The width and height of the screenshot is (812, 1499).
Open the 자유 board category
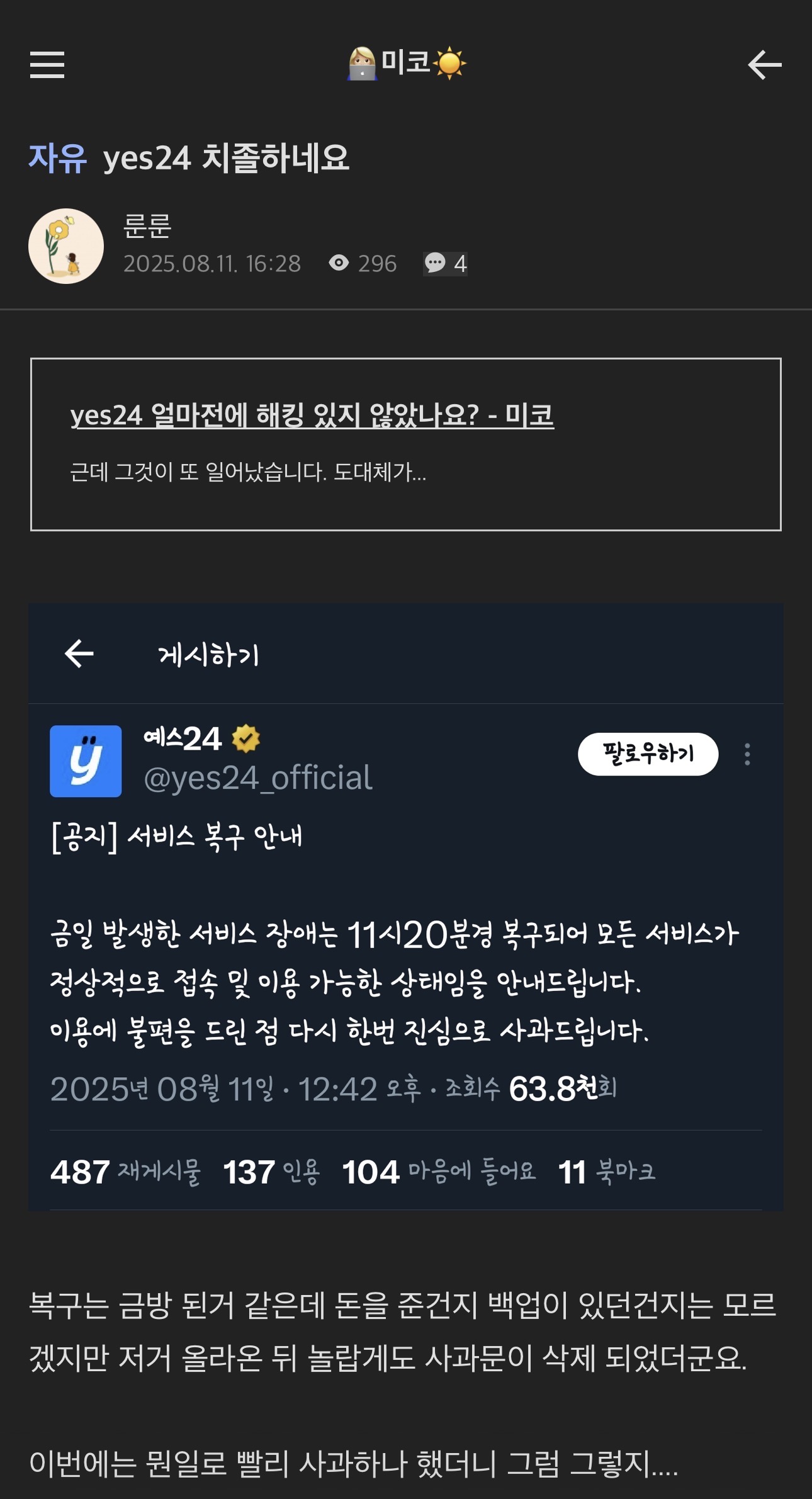click(57, 158)
